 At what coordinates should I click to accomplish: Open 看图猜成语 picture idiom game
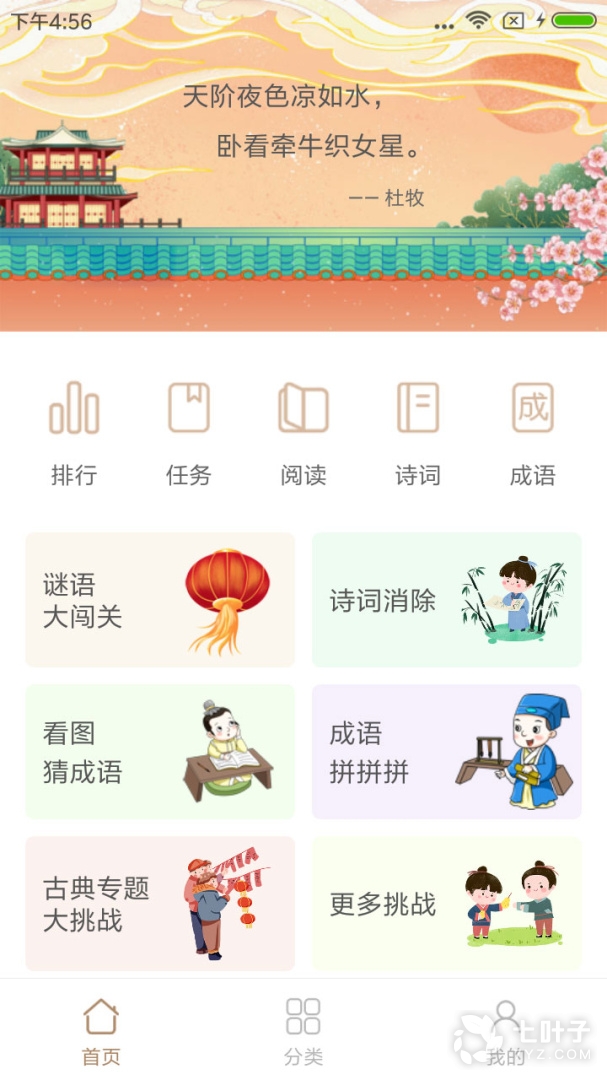pos(160,752)
